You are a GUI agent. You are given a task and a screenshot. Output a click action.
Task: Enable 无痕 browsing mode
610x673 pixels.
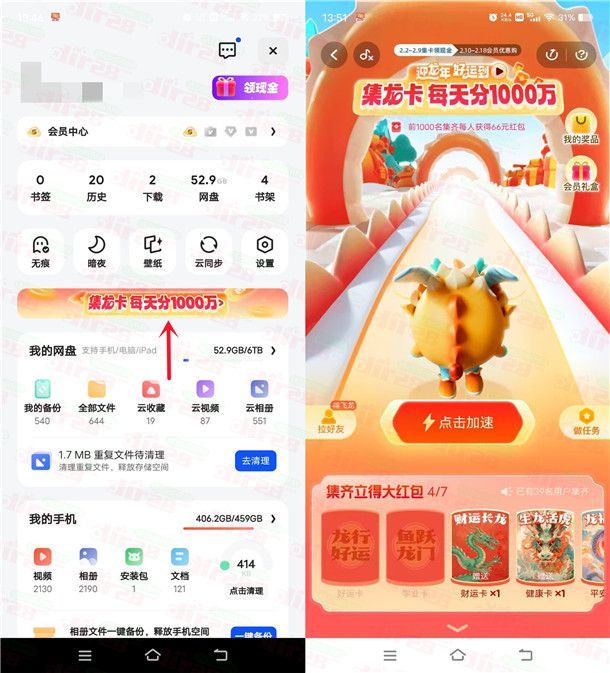(x=40, y=251)
